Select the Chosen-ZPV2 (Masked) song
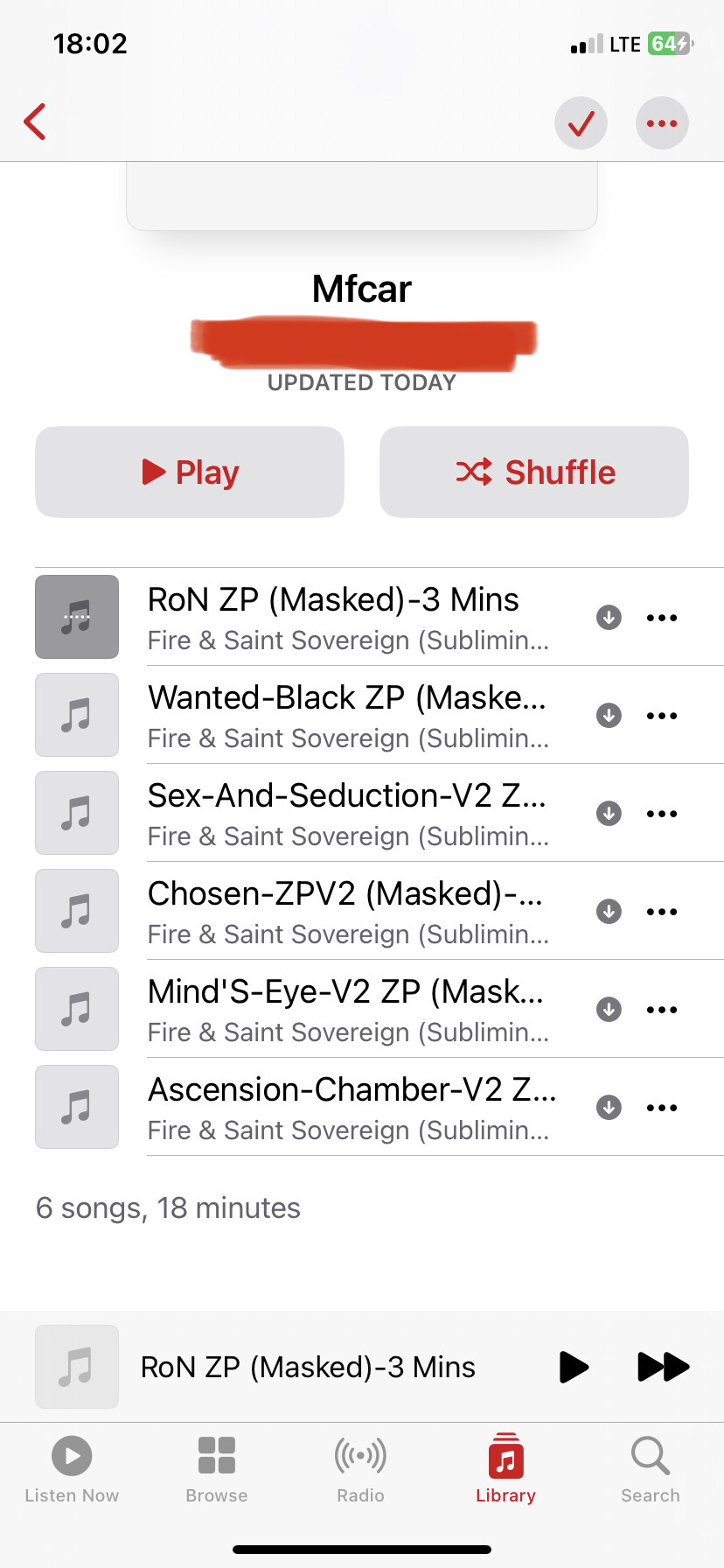This screenshot has width=724, height=1568. click(x=379, y=911)
